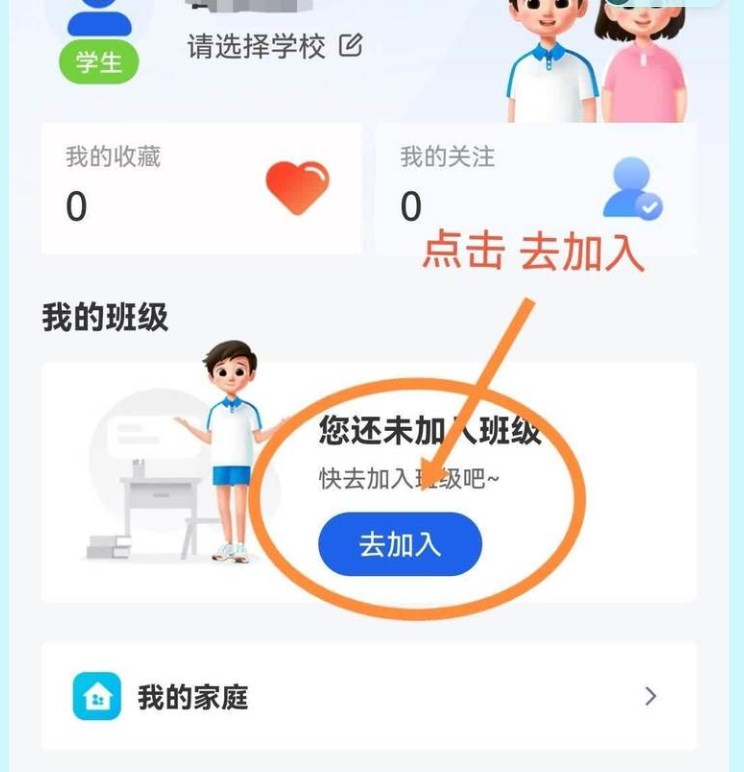Tap the 去加入 button to join a class
The image size is (744, 772).
pyautogui.click(x=400, y=544)
